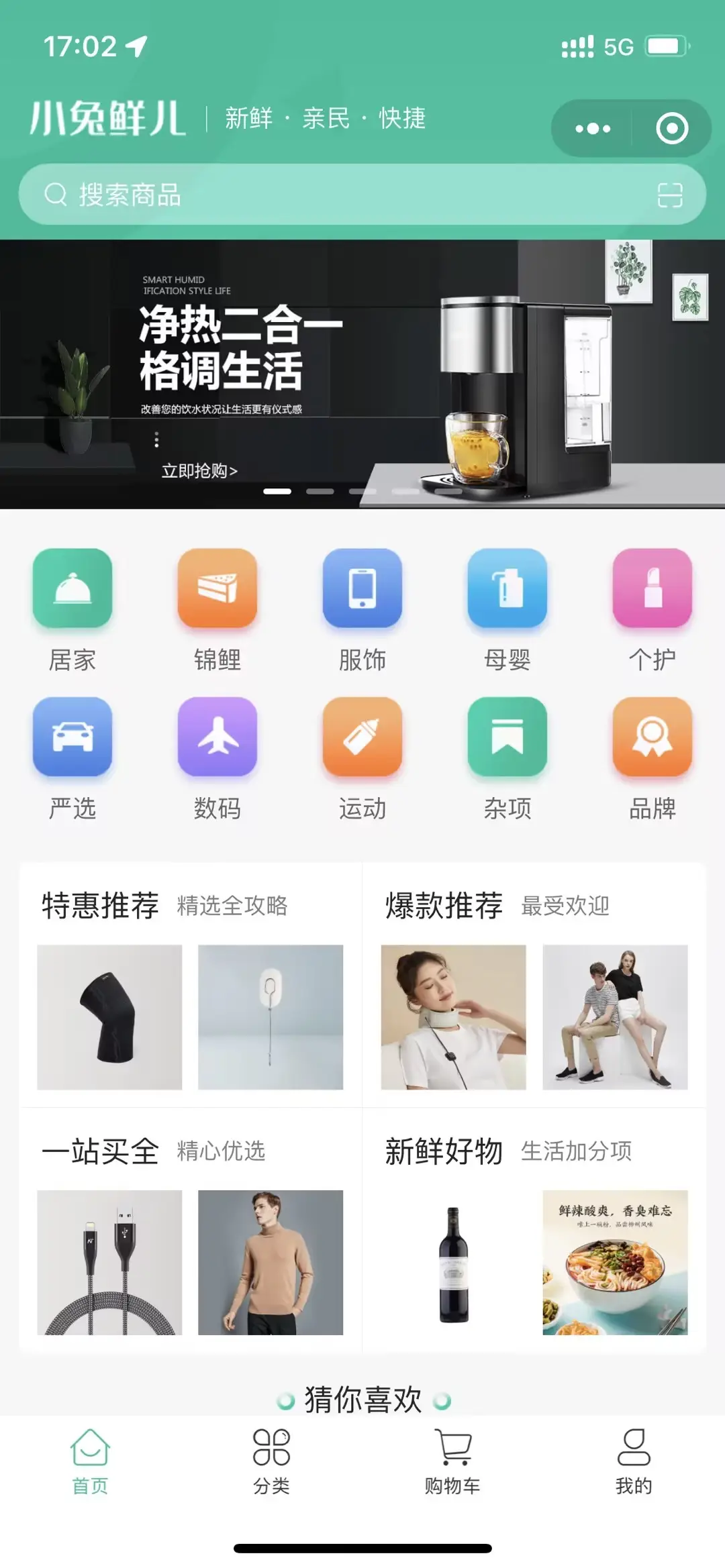Image resolution: width=725 pixels, height=1568 pixels.
Task: Open the mini program three-dot menu
Action: click(x=593, y=128)
